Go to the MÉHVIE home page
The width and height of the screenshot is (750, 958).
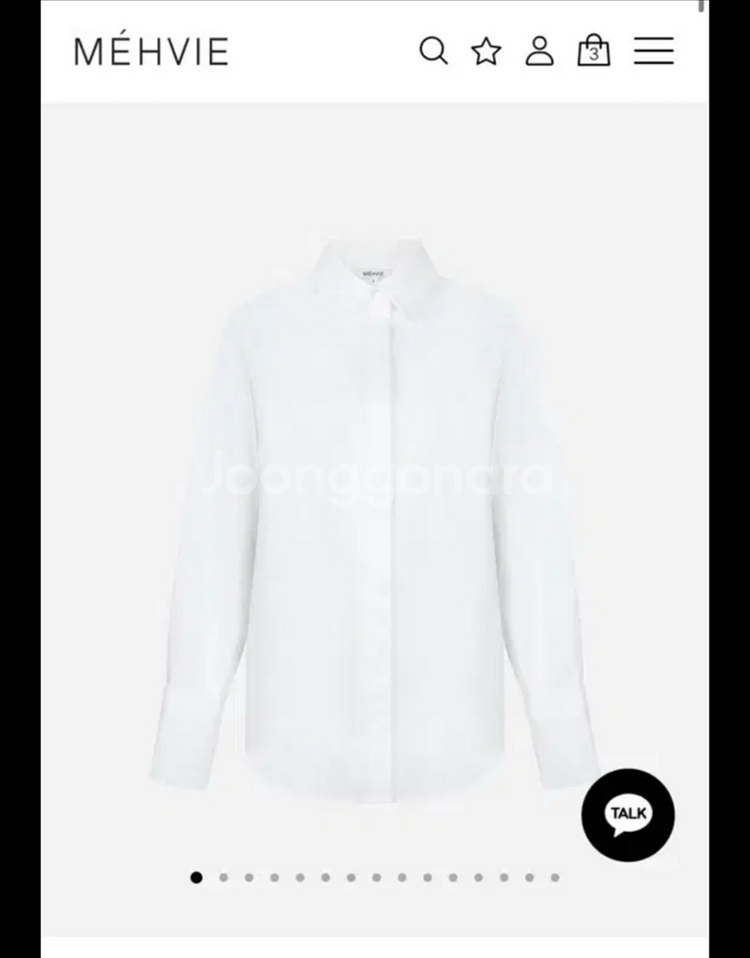(151, 52)
